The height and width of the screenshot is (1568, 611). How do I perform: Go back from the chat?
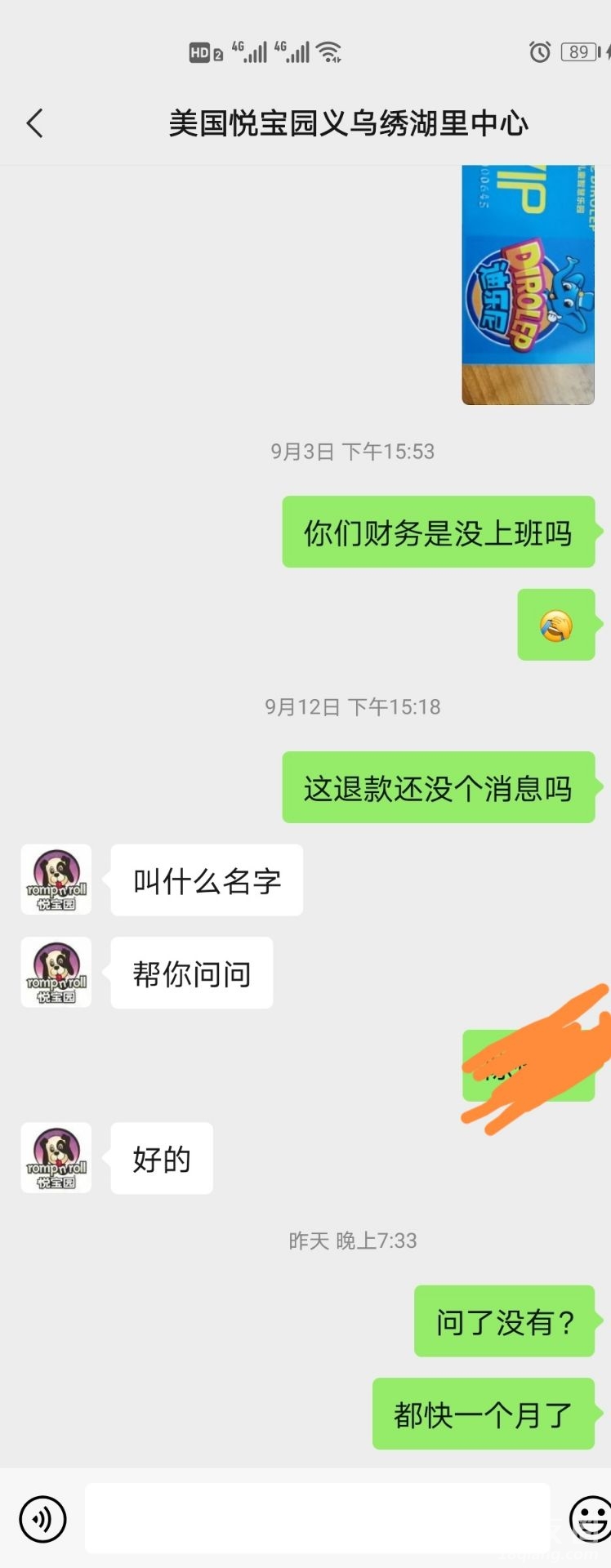[x=34, y=124]
